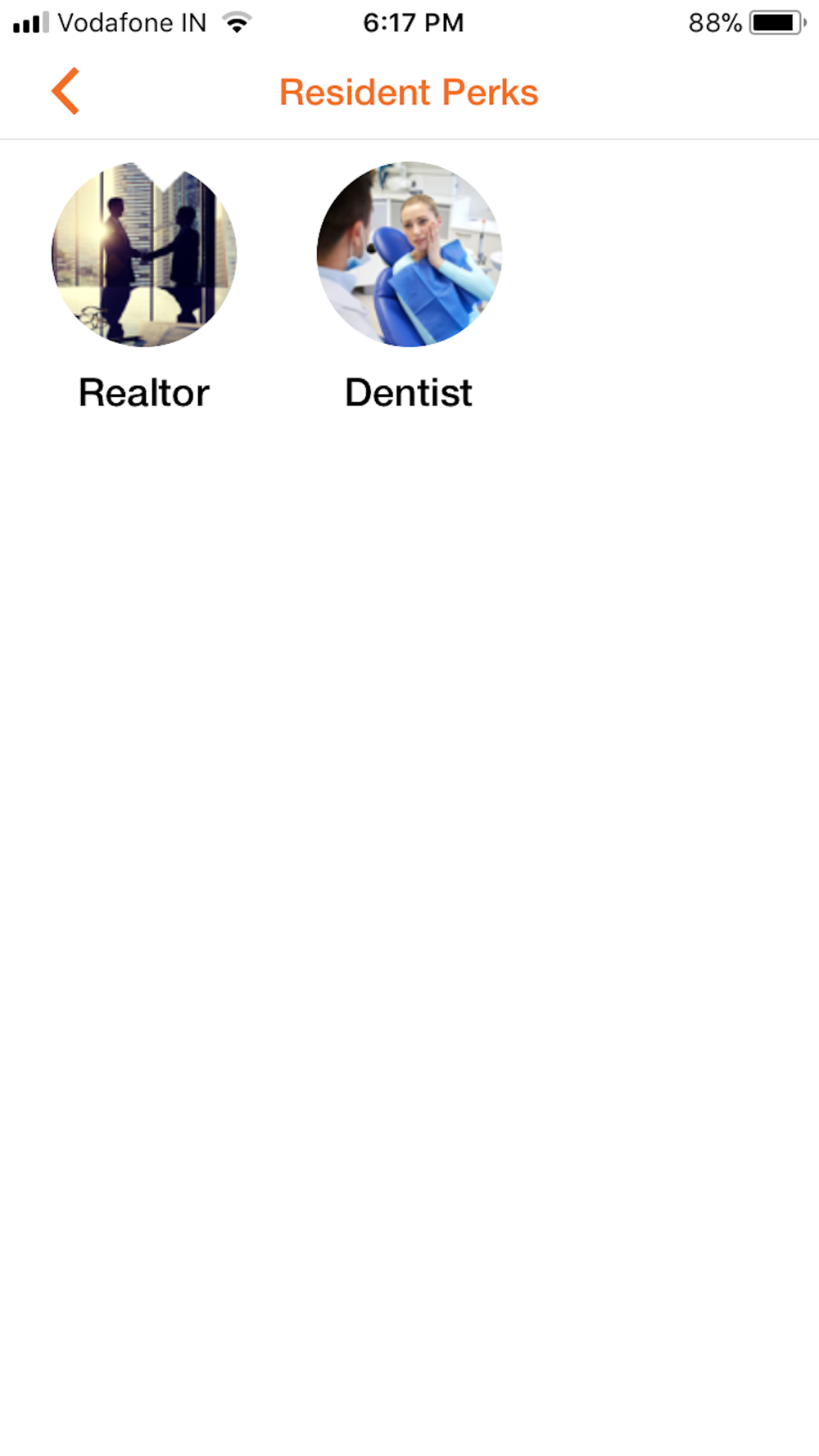Go back from Resident Perks
819x1456 pixels.
tap(66, 91)
